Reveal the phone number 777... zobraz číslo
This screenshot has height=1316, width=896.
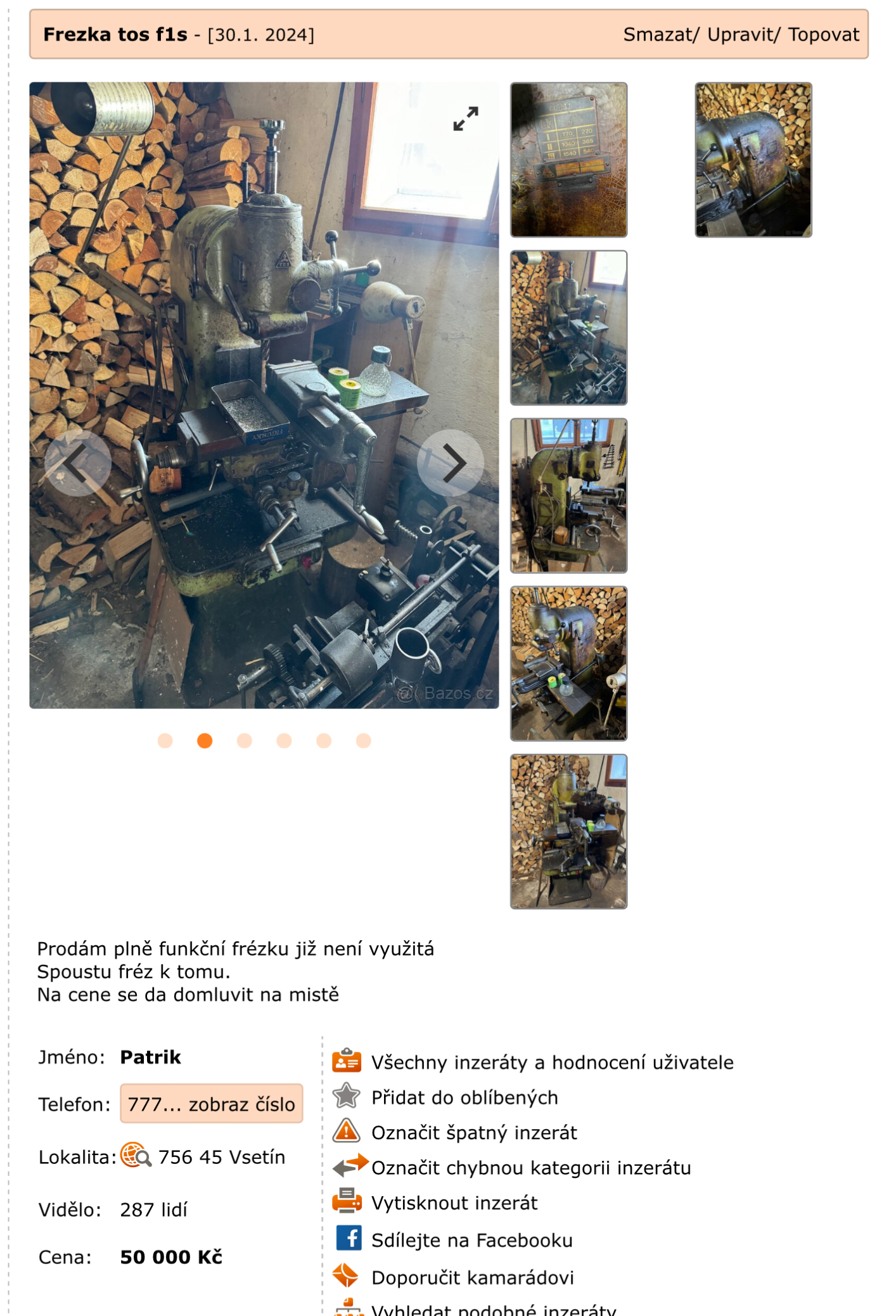[211, 1104]
